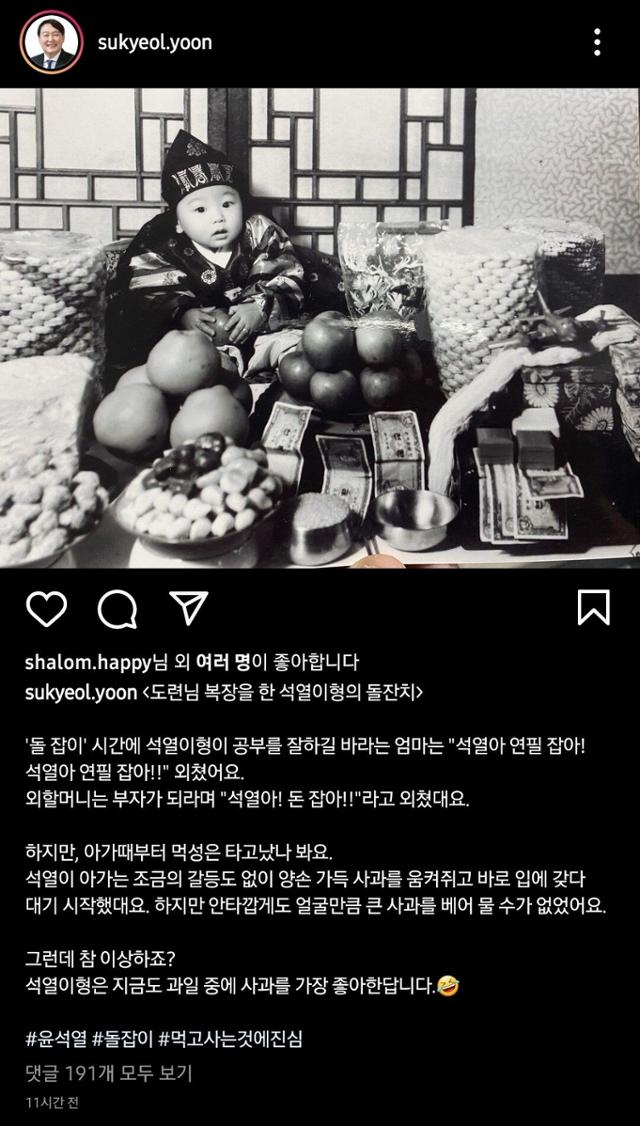The image size is (640, 1126).
Task: Like this post with the heart
Action: (46, 609)
